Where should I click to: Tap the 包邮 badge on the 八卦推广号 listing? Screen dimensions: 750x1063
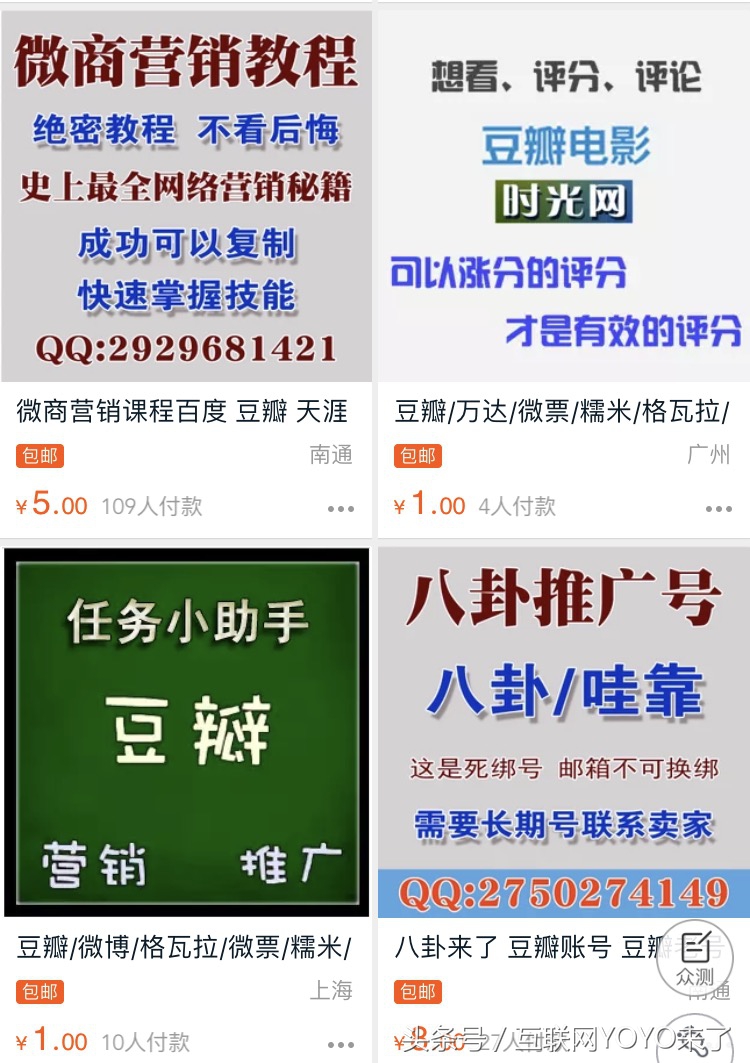pos(416,992)
